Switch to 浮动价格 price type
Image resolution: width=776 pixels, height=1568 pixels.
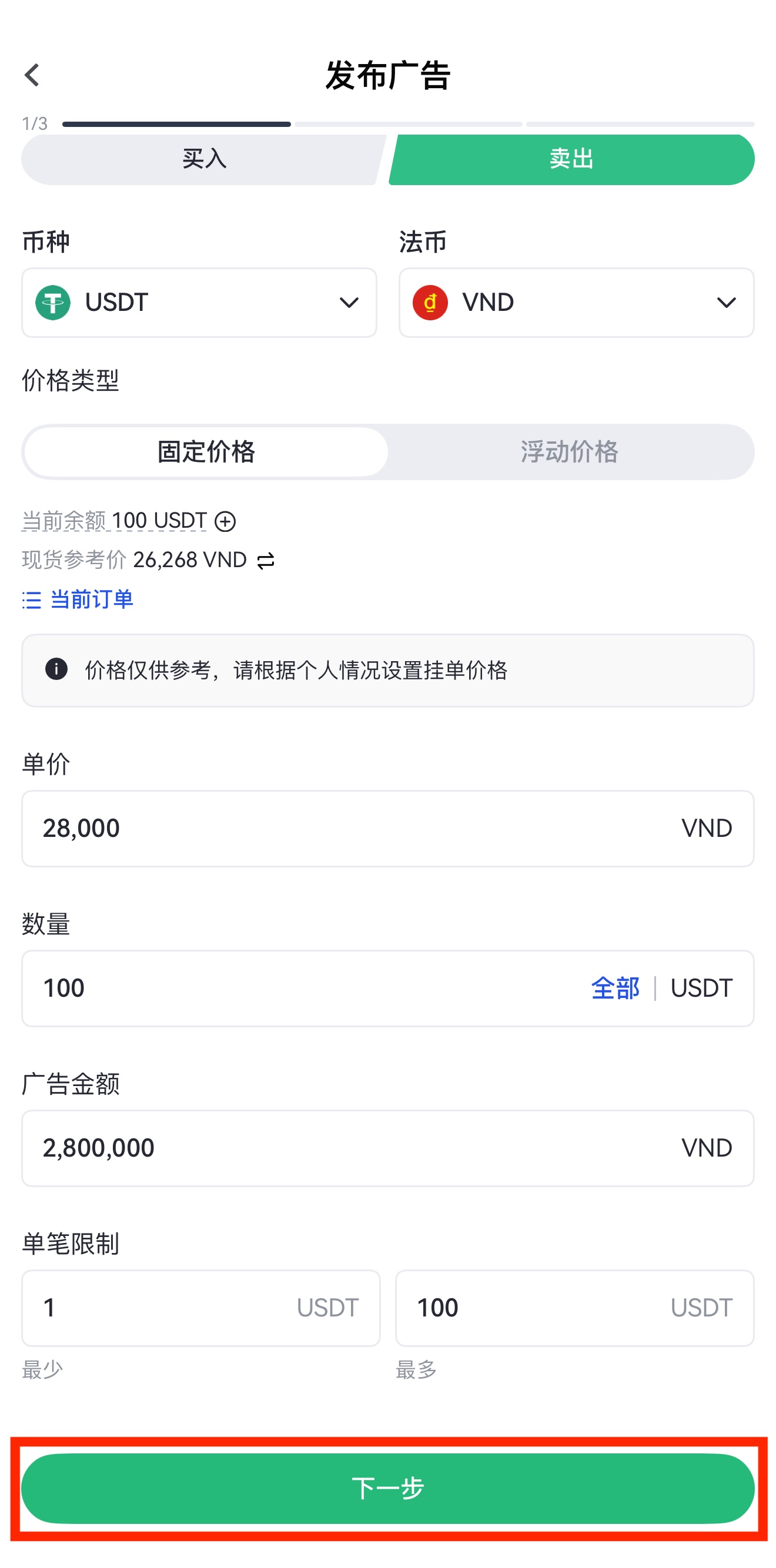(x=569, y=451)
